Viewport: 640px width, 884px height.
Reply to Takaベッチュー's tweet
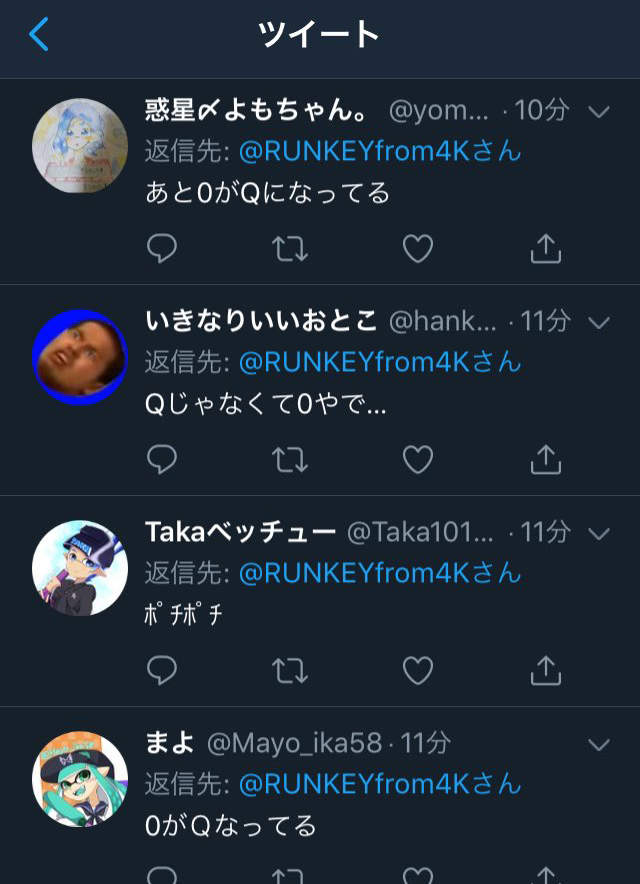click(161, 670)
